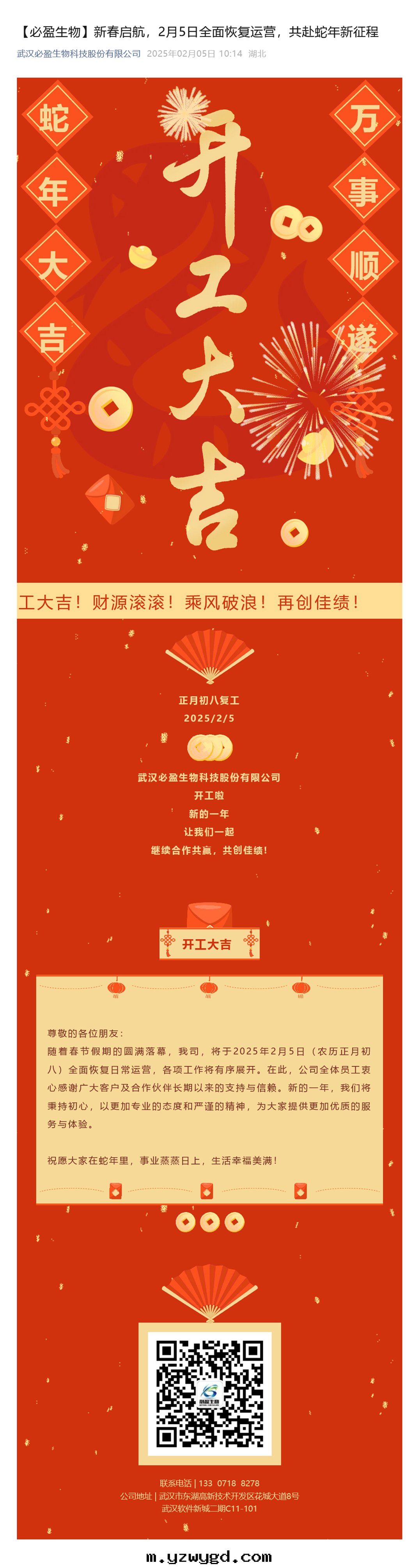
Task: Open the 武汉必盈生物科技股份有限公司 account link
Action: click(78, 53)
